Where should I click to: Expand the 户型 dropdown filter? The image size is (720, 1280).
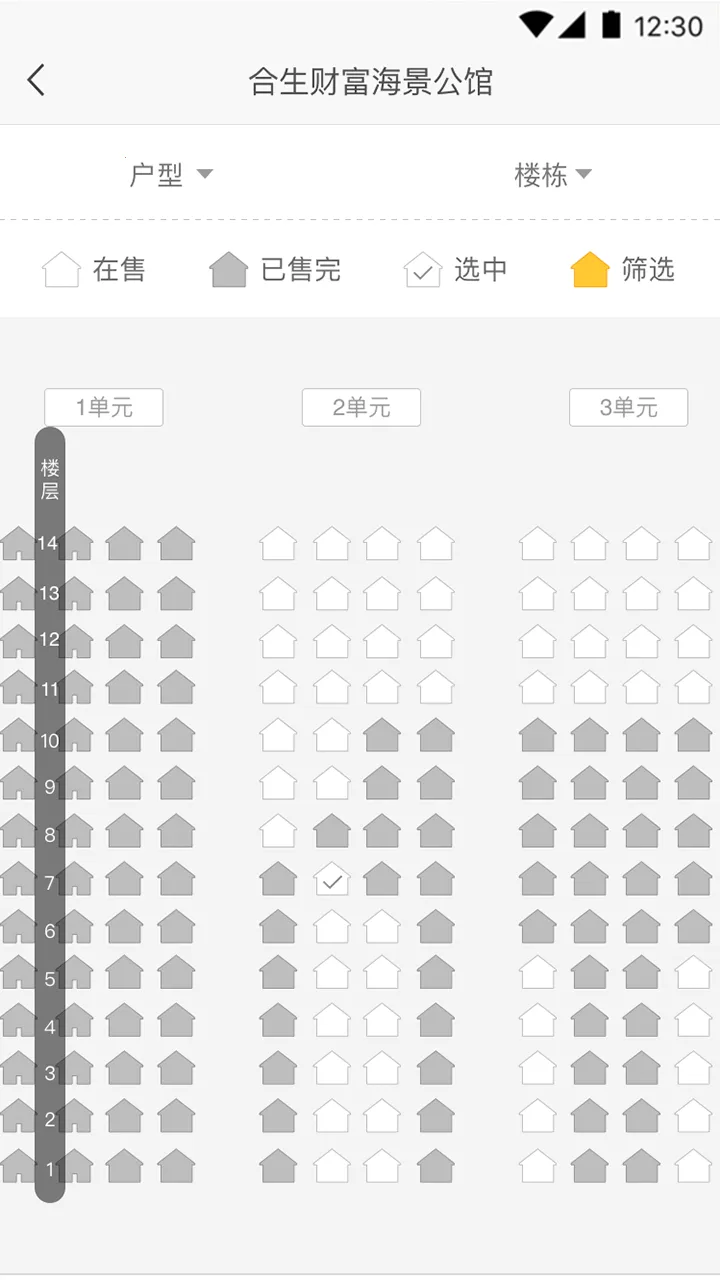tap(171, 174)
